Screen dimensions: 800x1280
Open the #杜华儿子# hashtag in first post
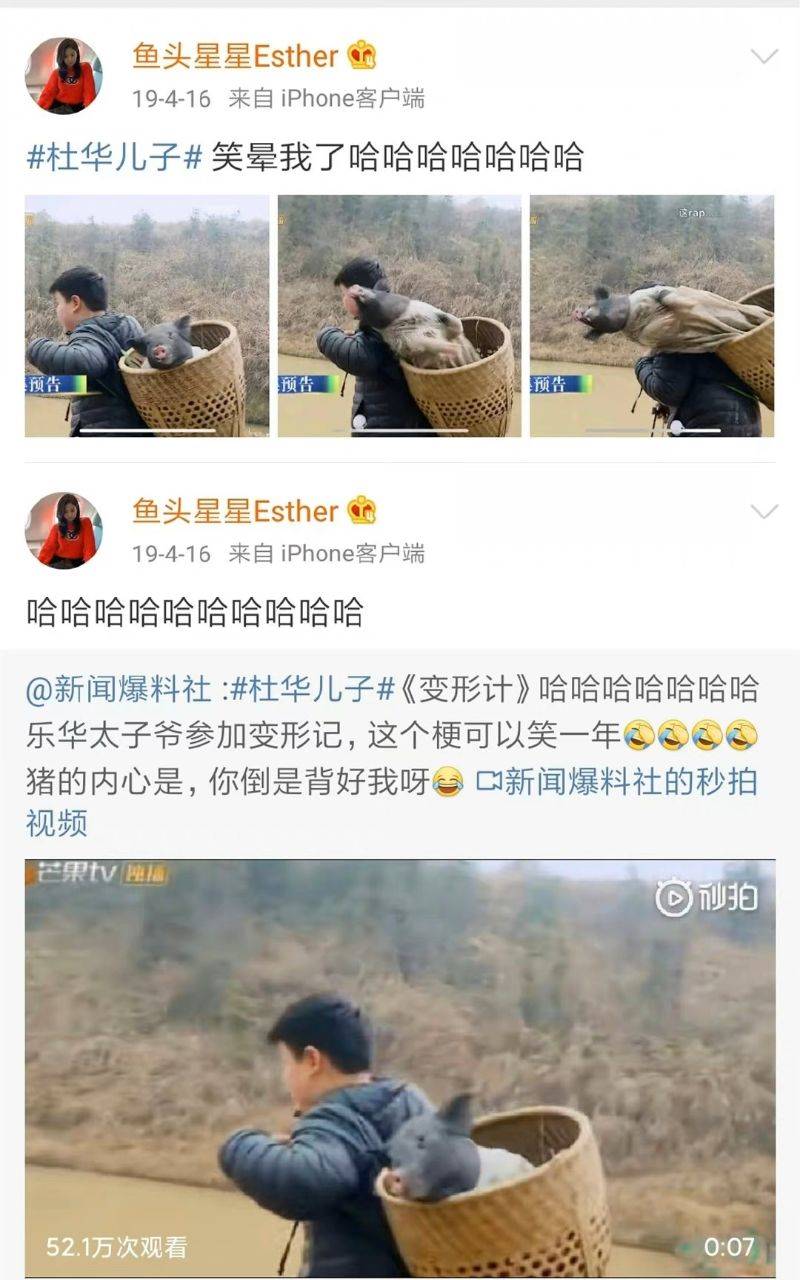pos(114,157)
